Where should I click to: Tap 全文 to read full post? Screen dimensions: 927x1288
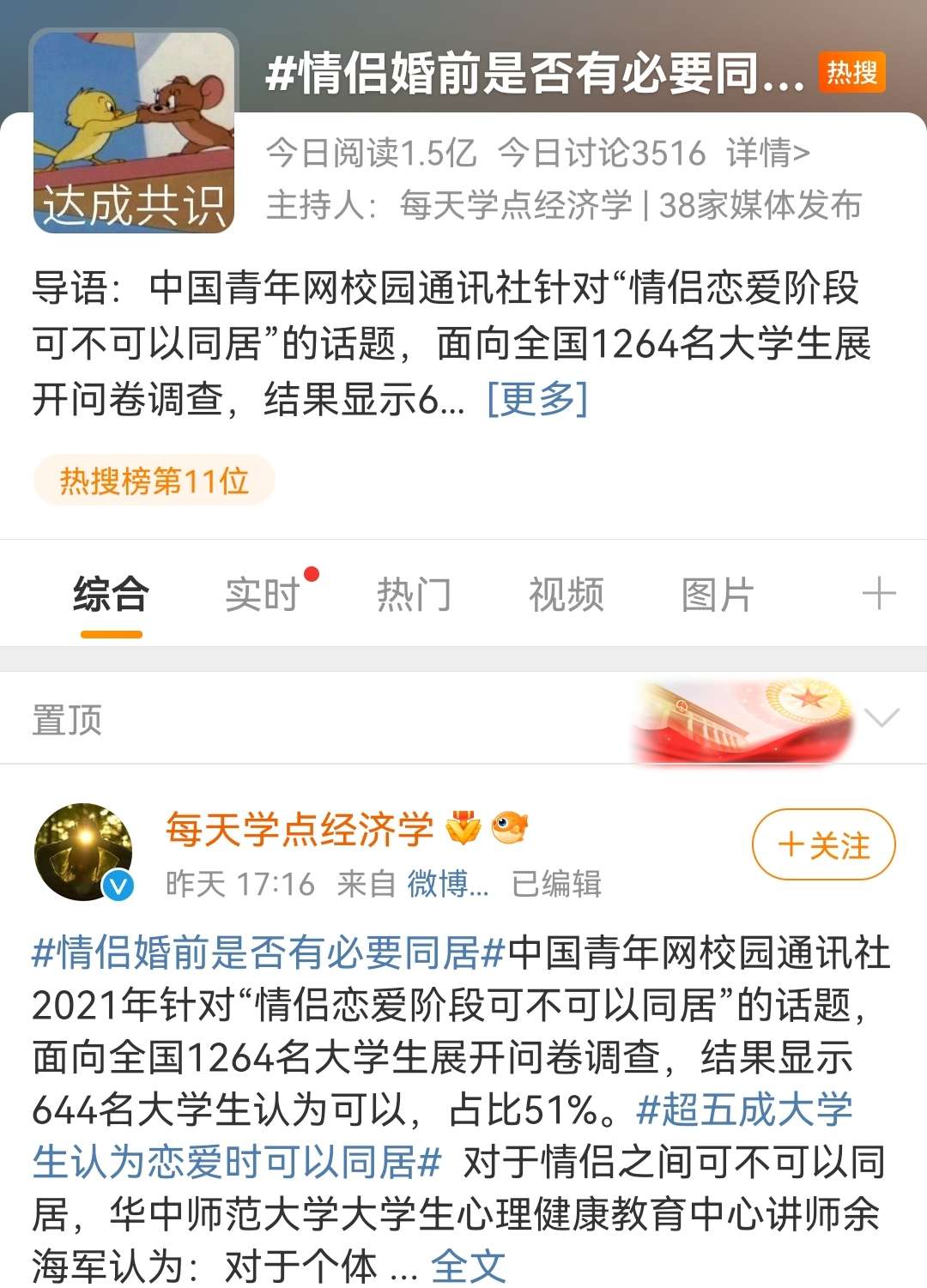click(468, 1266)
